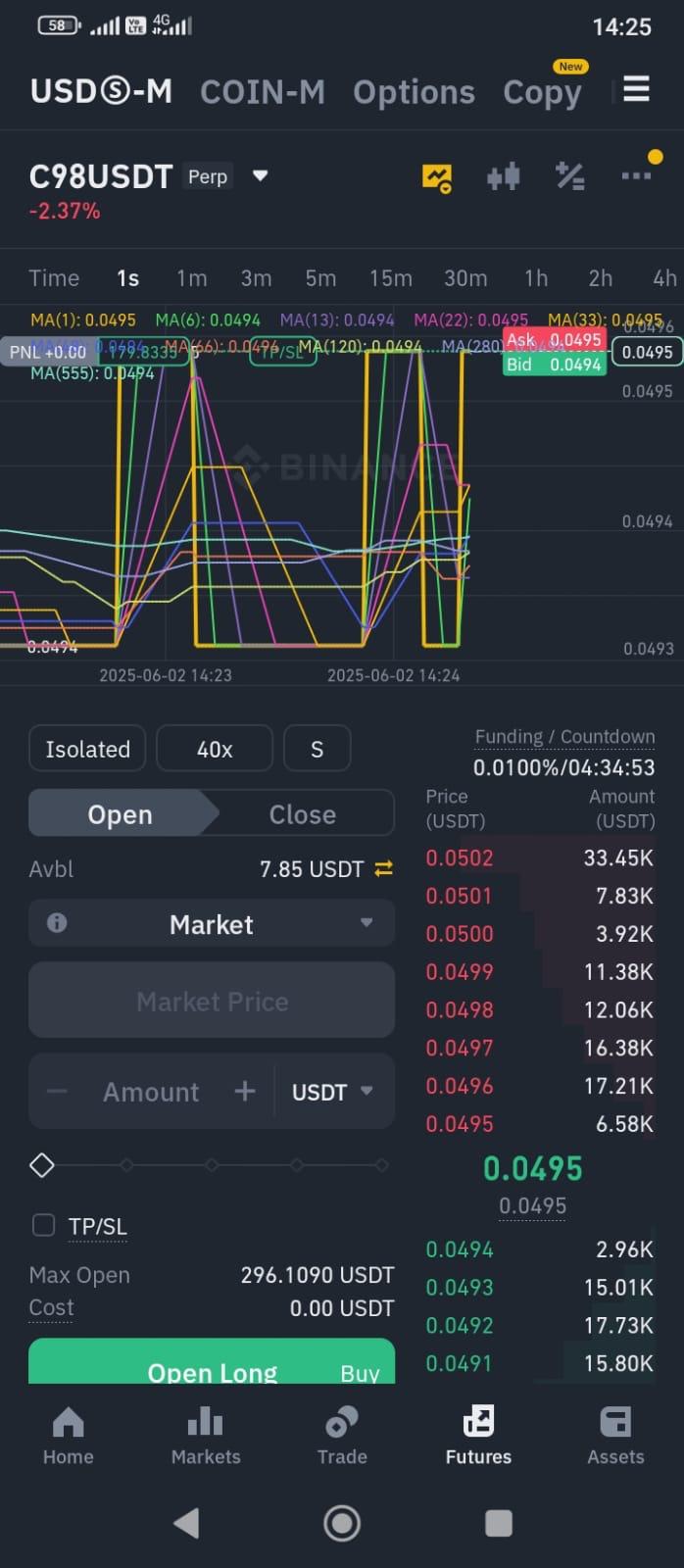This screenshot has width=684, height=1568.
Task: Increase amount with the plus button
Action: click(244, 1091)
